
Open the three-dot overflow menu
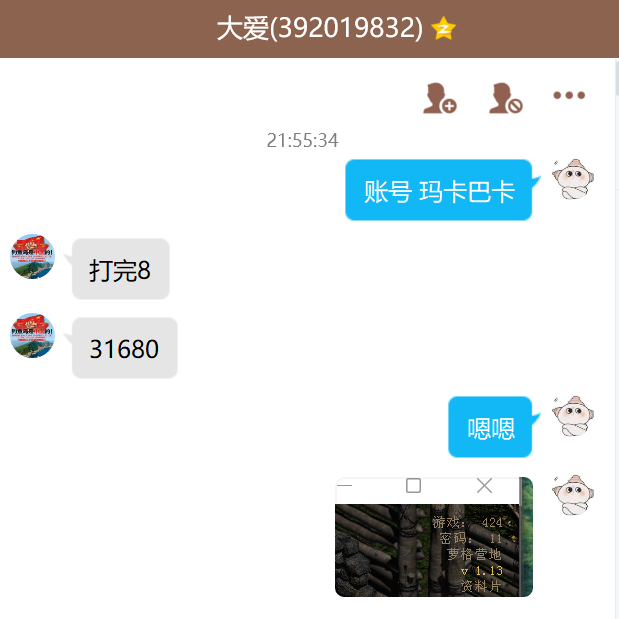569,96
